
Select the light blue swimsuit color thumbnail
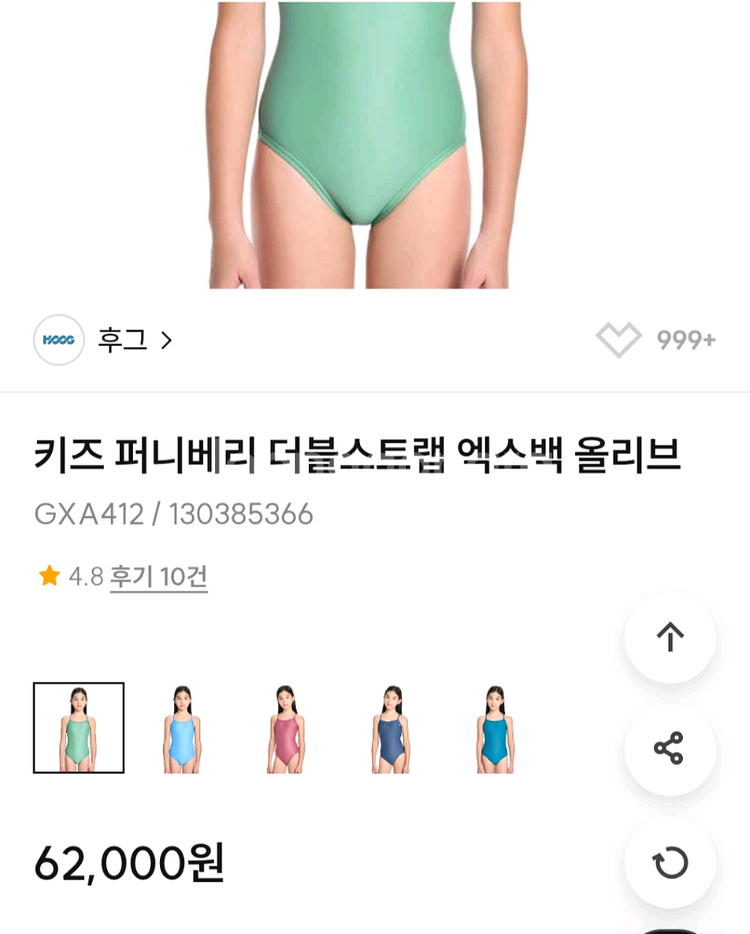pyautogui.click(x=182, y=728)
